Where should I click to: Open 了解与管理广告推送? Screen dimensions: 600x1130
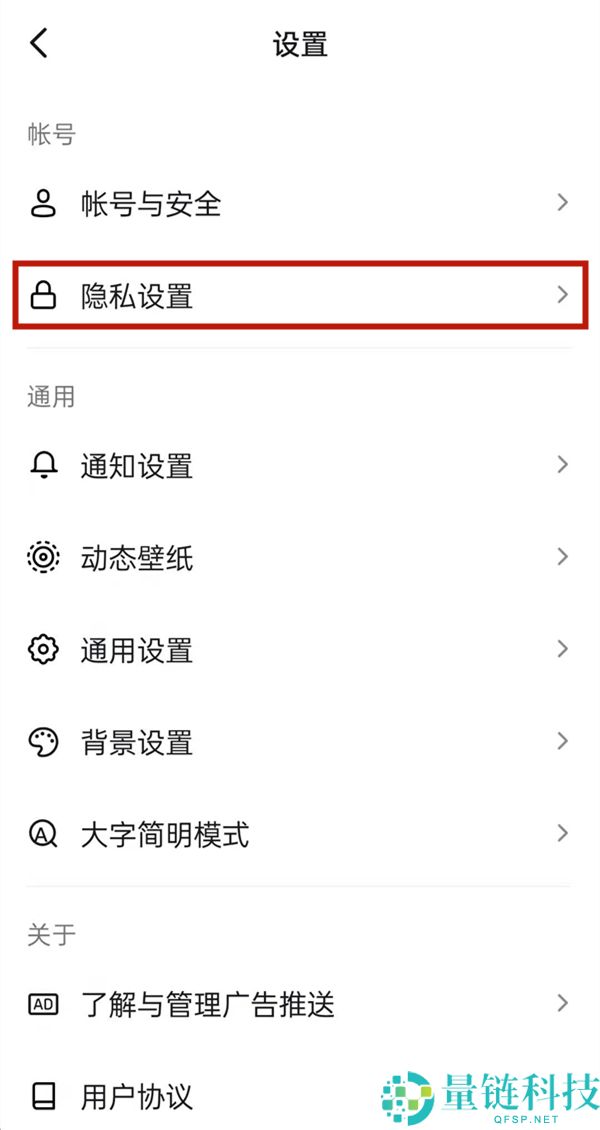pyautogui.click(x=299, y=1004)
